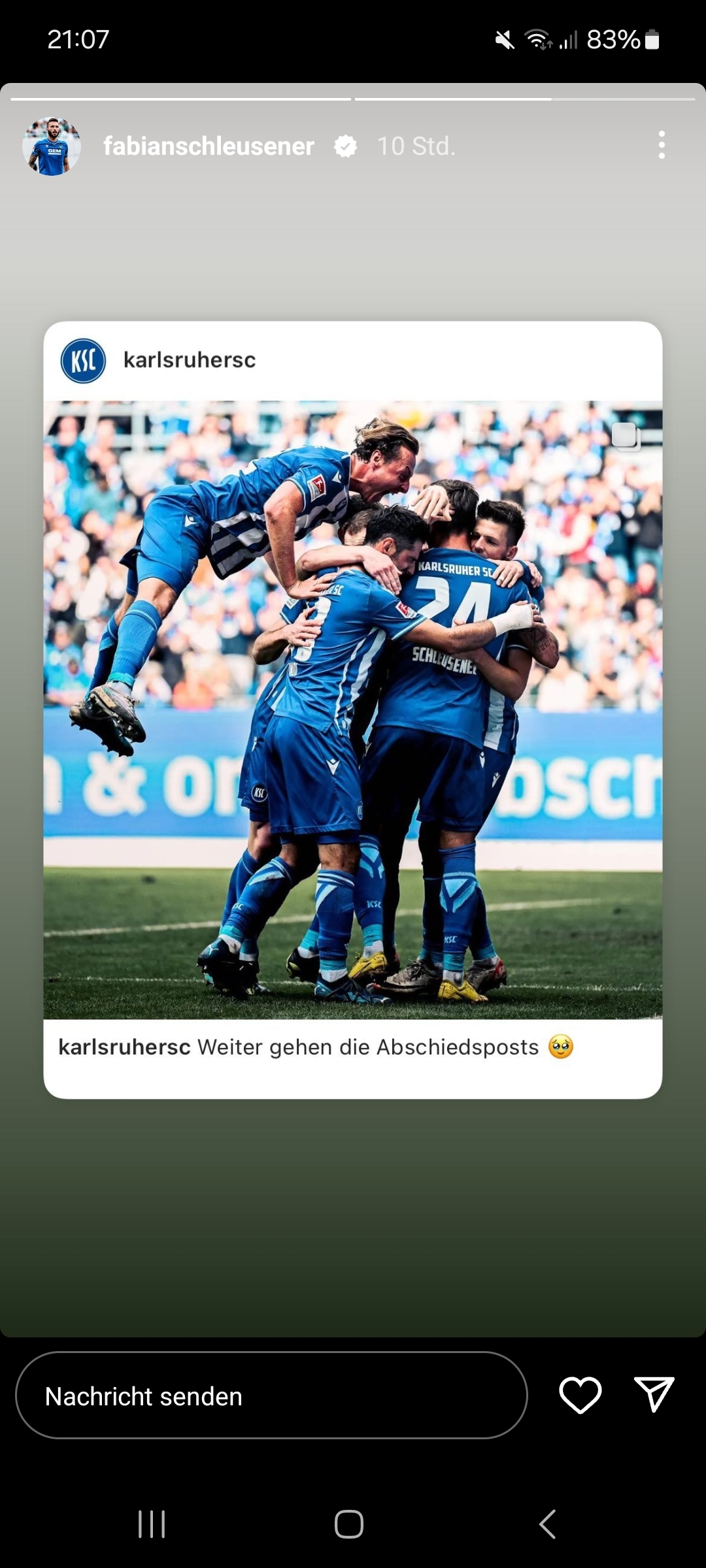Go back with system back button
The width and height of the screenshot is (706, 1568).
click(x=548, y=1524)
